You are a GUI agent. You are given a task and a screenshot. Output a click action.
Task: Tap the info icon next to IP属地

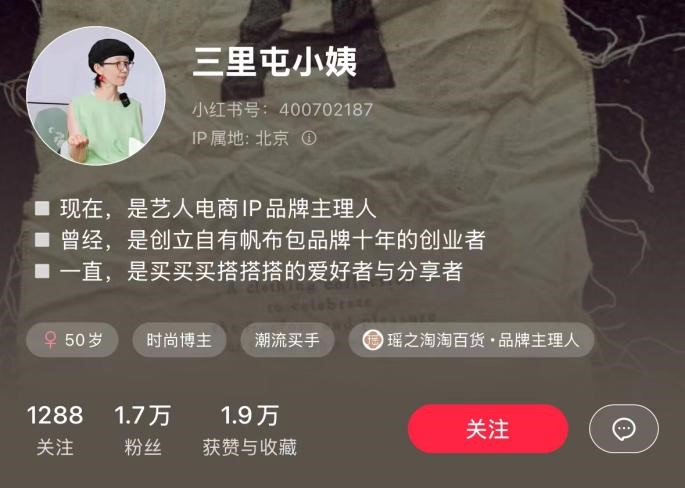point(309,138)
